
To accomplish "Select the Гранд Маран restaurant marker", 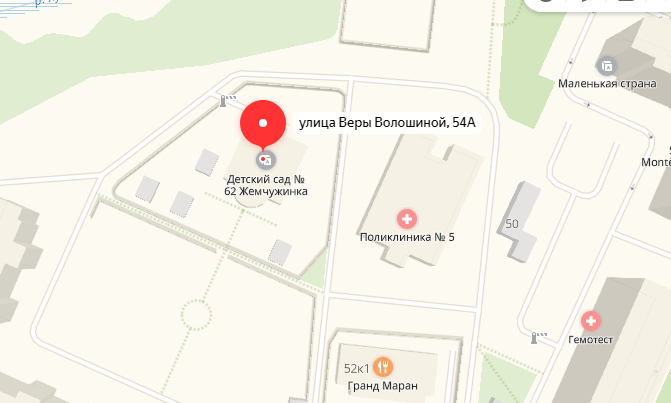I will pos(383,366).
